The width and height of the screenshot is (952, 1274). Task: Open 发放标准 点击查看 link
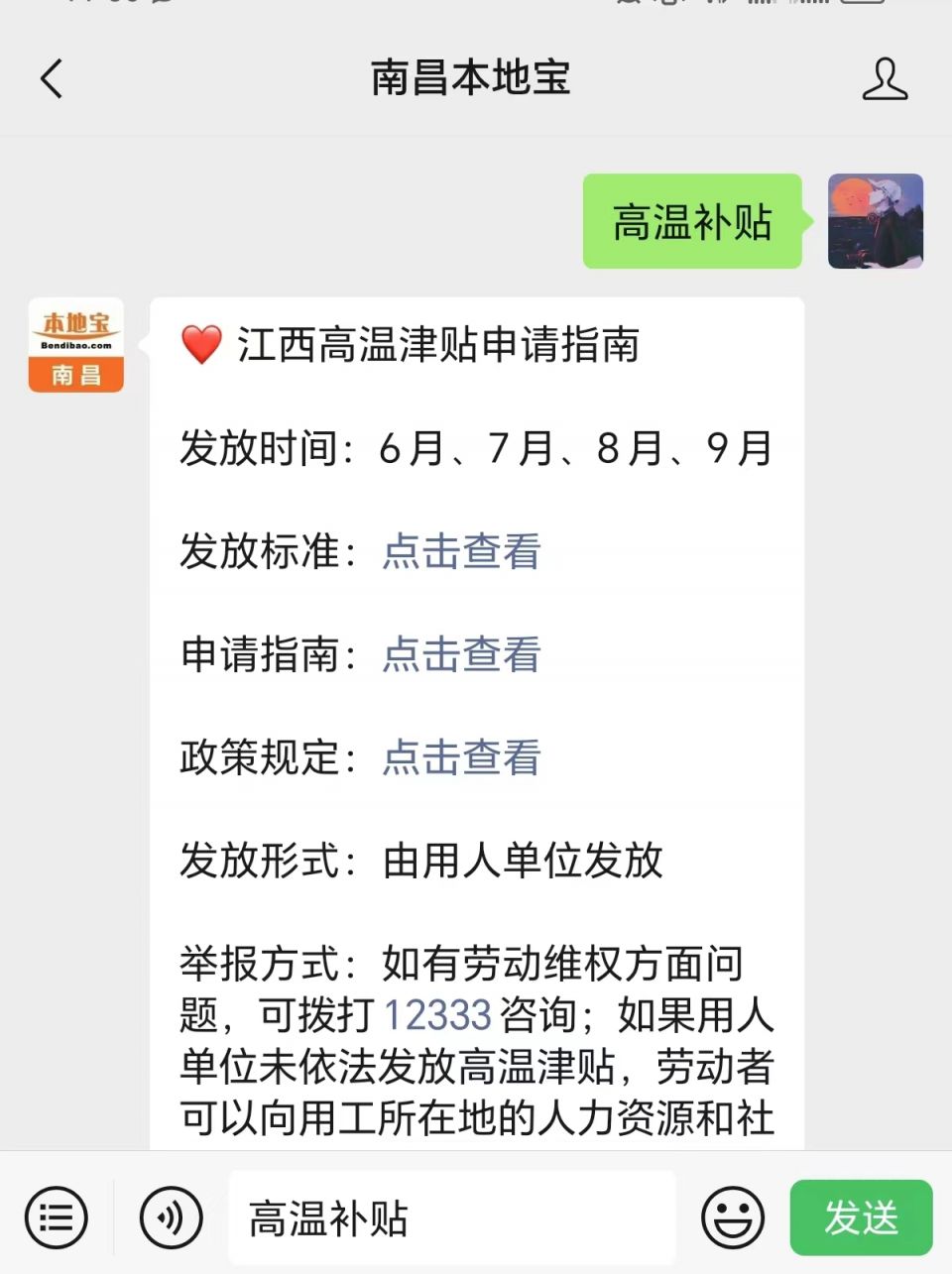tap(461, 551)
